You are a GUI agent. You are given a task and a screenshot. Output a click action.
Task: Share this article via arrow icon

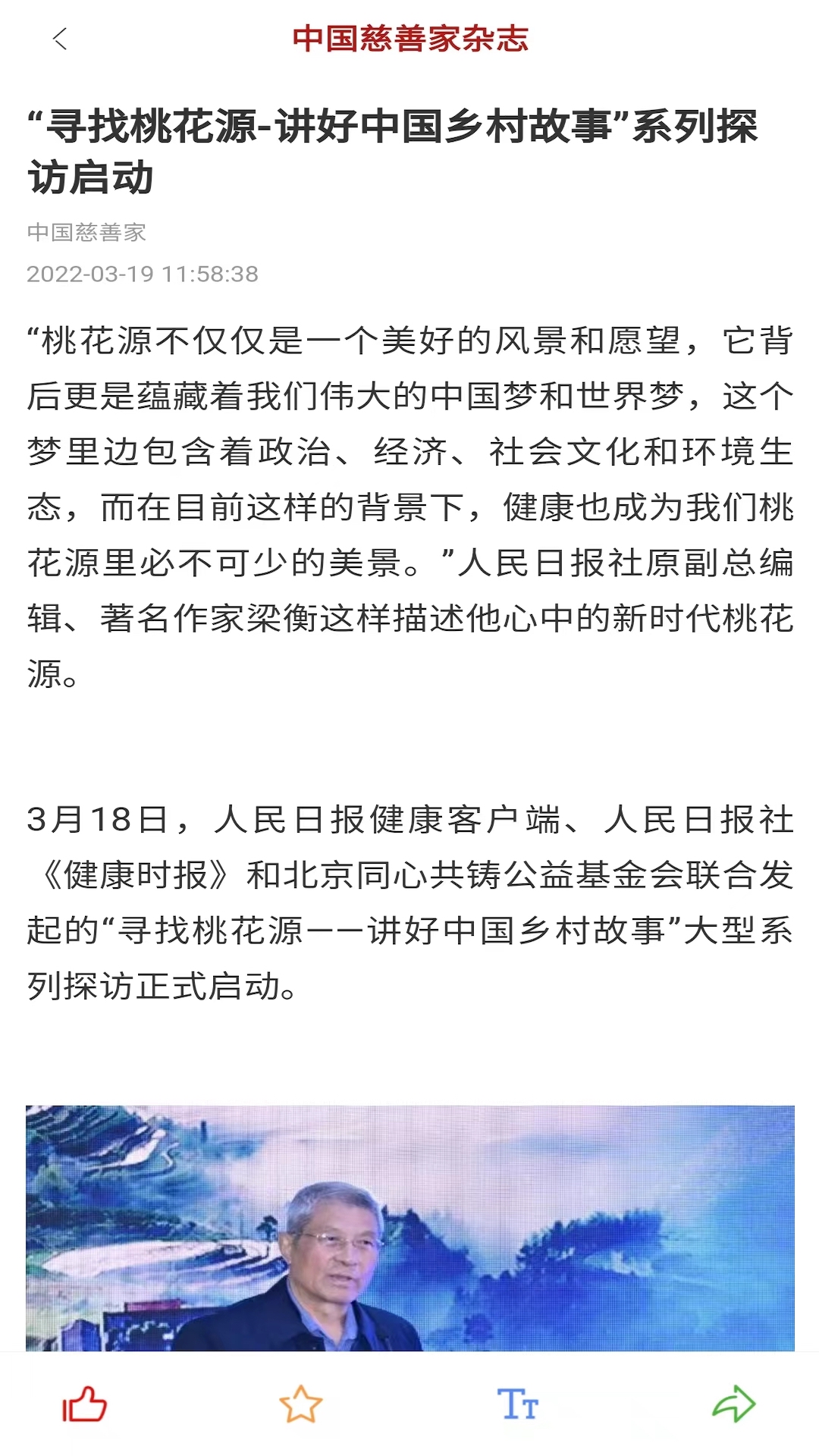[733, 1404]
